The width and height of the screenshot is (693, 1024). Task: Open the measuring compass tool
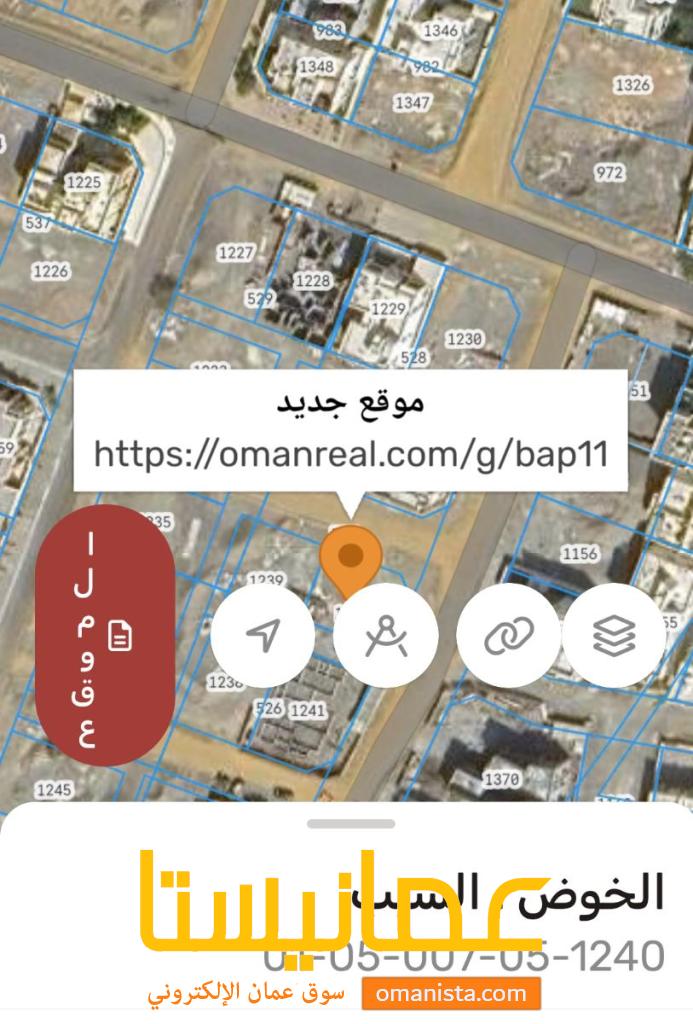[x=386, y=636]
